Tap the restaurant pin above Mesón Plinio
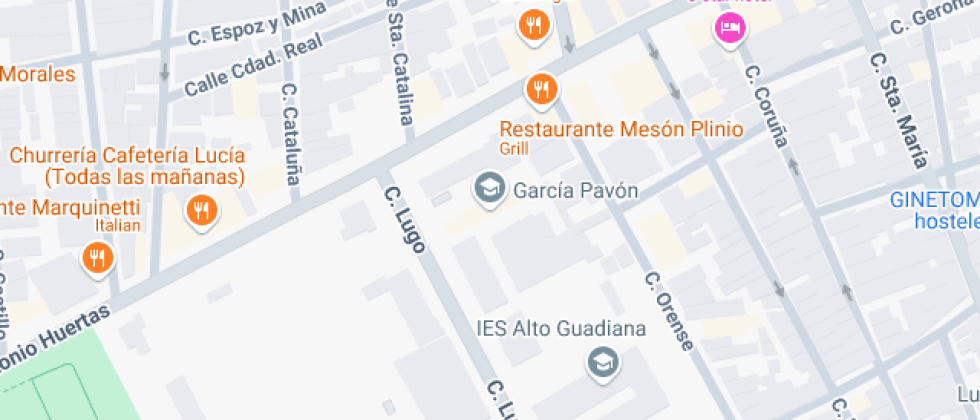 [534, 25]
